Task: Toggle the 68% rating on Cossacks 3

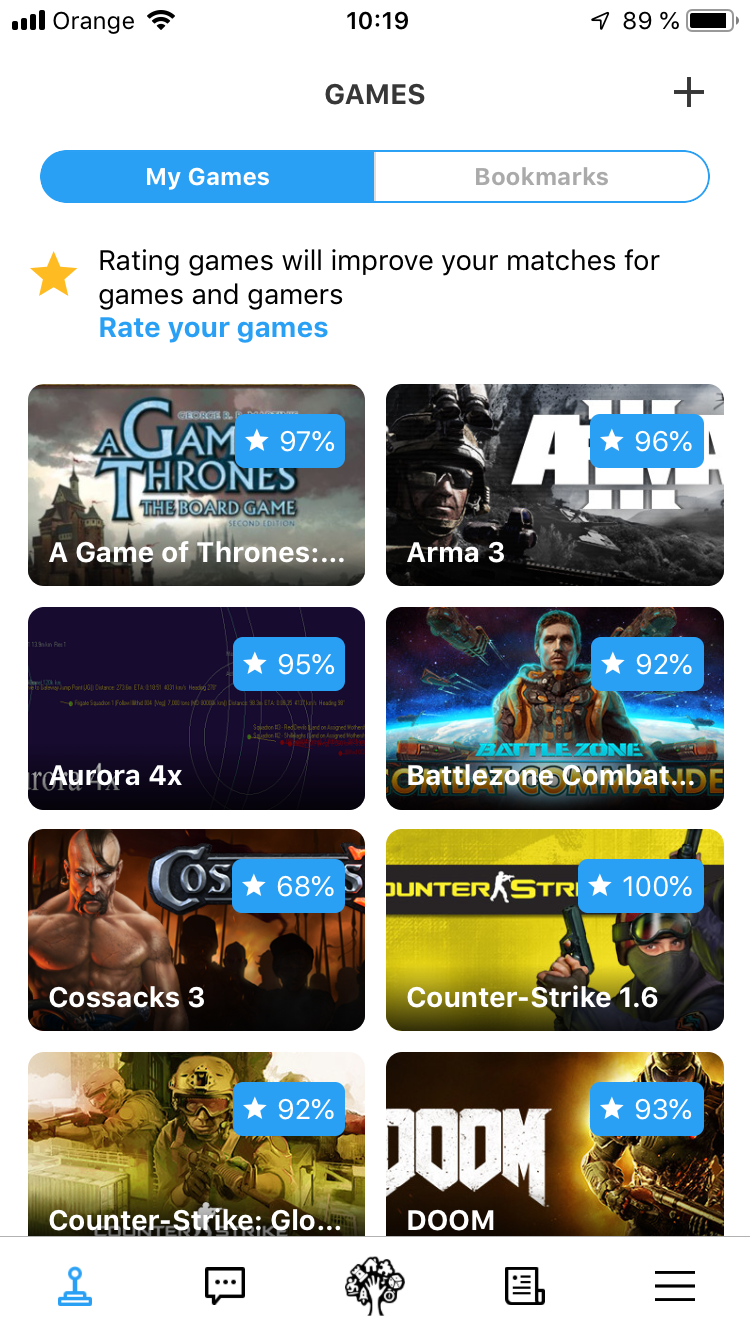Action: (289, 885)
